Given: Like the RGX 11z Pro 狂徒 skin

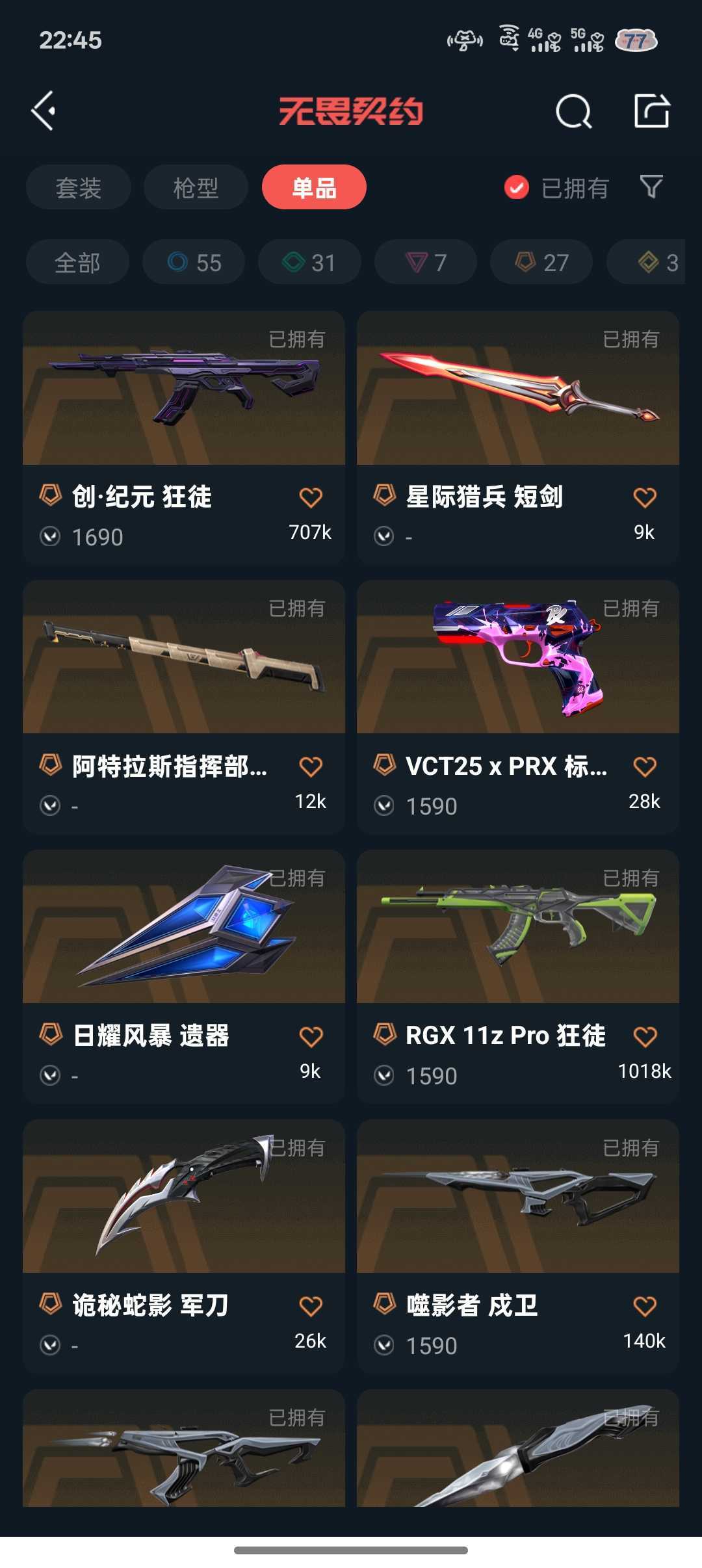Looking at the screenshot, I should point(644,1037).
